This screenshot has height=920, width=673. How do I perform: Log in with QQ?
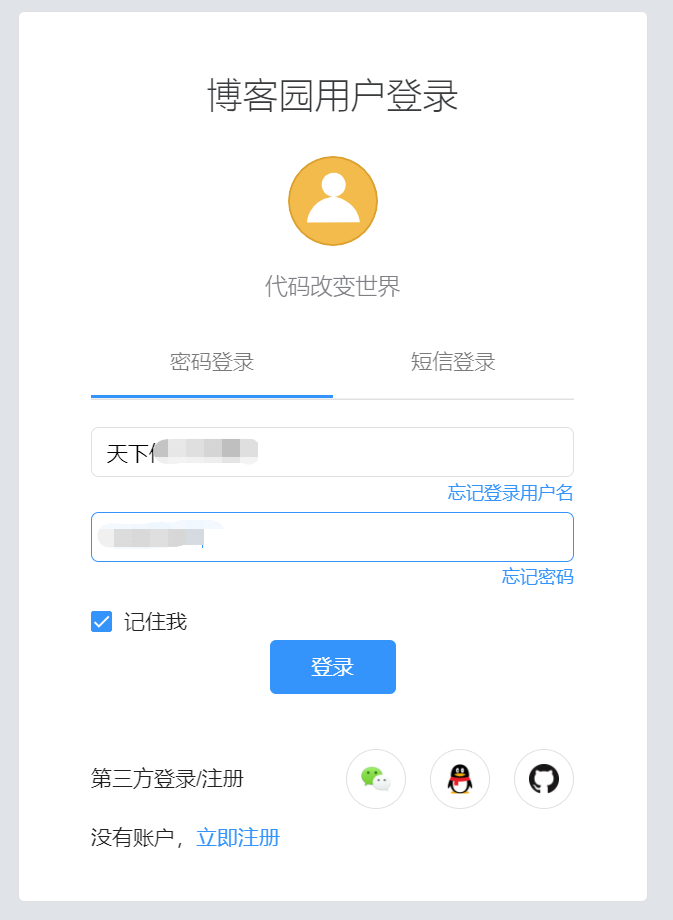tap(460, 778)
